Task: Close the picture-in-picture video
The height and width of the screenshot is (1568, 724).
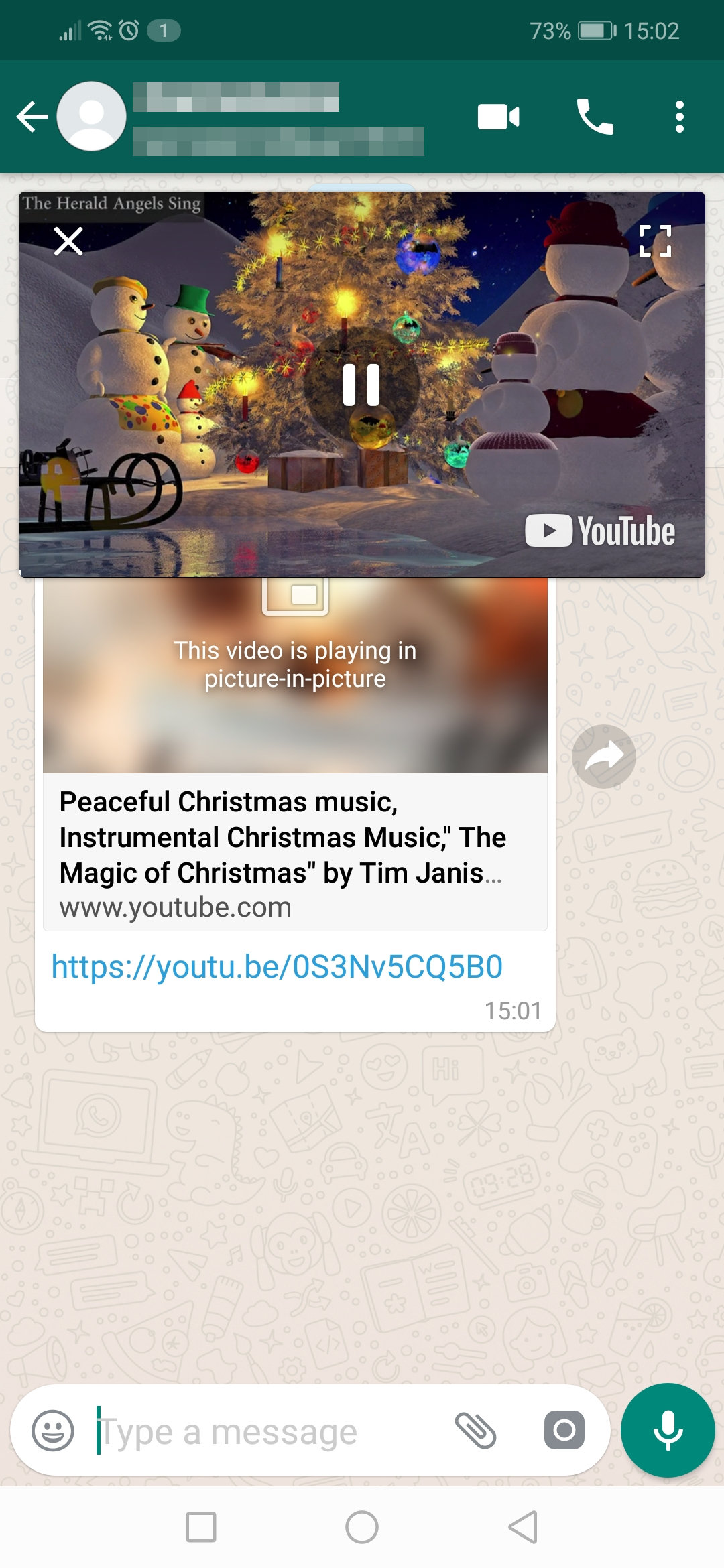Action: click(x=68, y=241)
